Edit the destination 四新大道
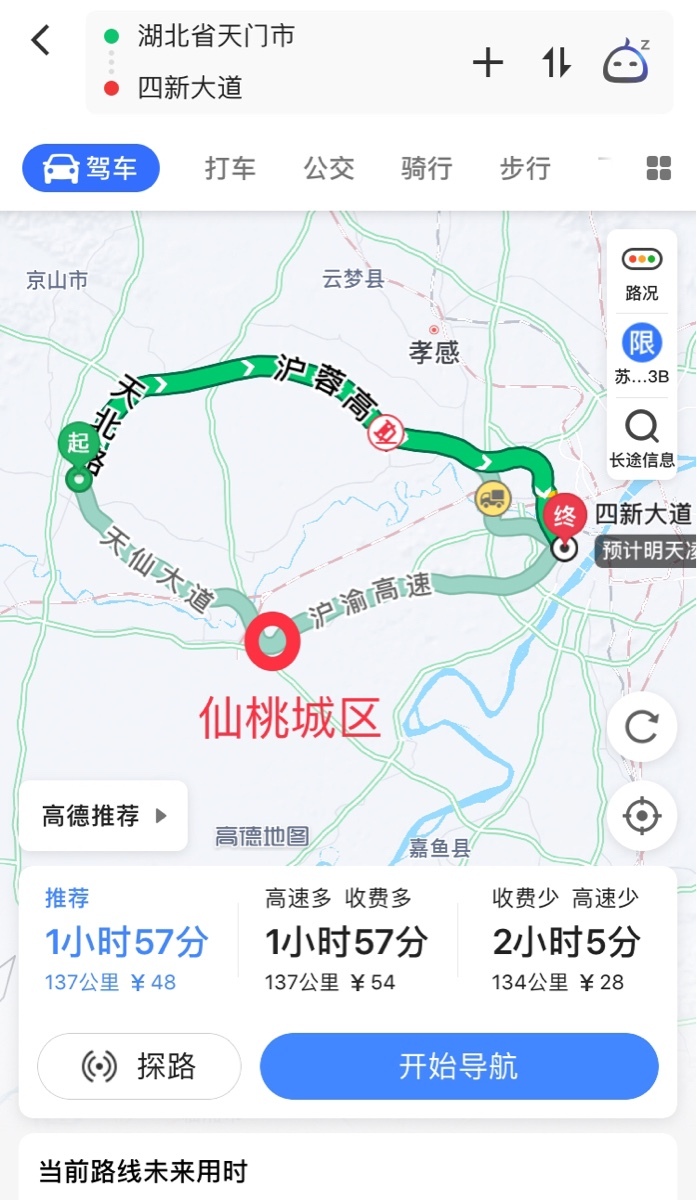Screen dimensions: 697x1200 click(190, 88)
